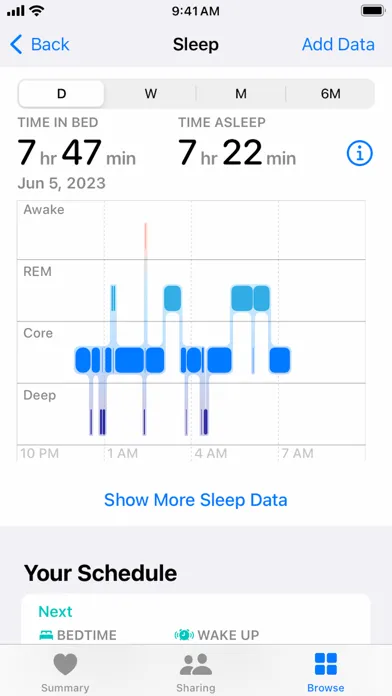Switch to the W weekly view
Screen dimensions: 392x696
(x=150, y=94)
